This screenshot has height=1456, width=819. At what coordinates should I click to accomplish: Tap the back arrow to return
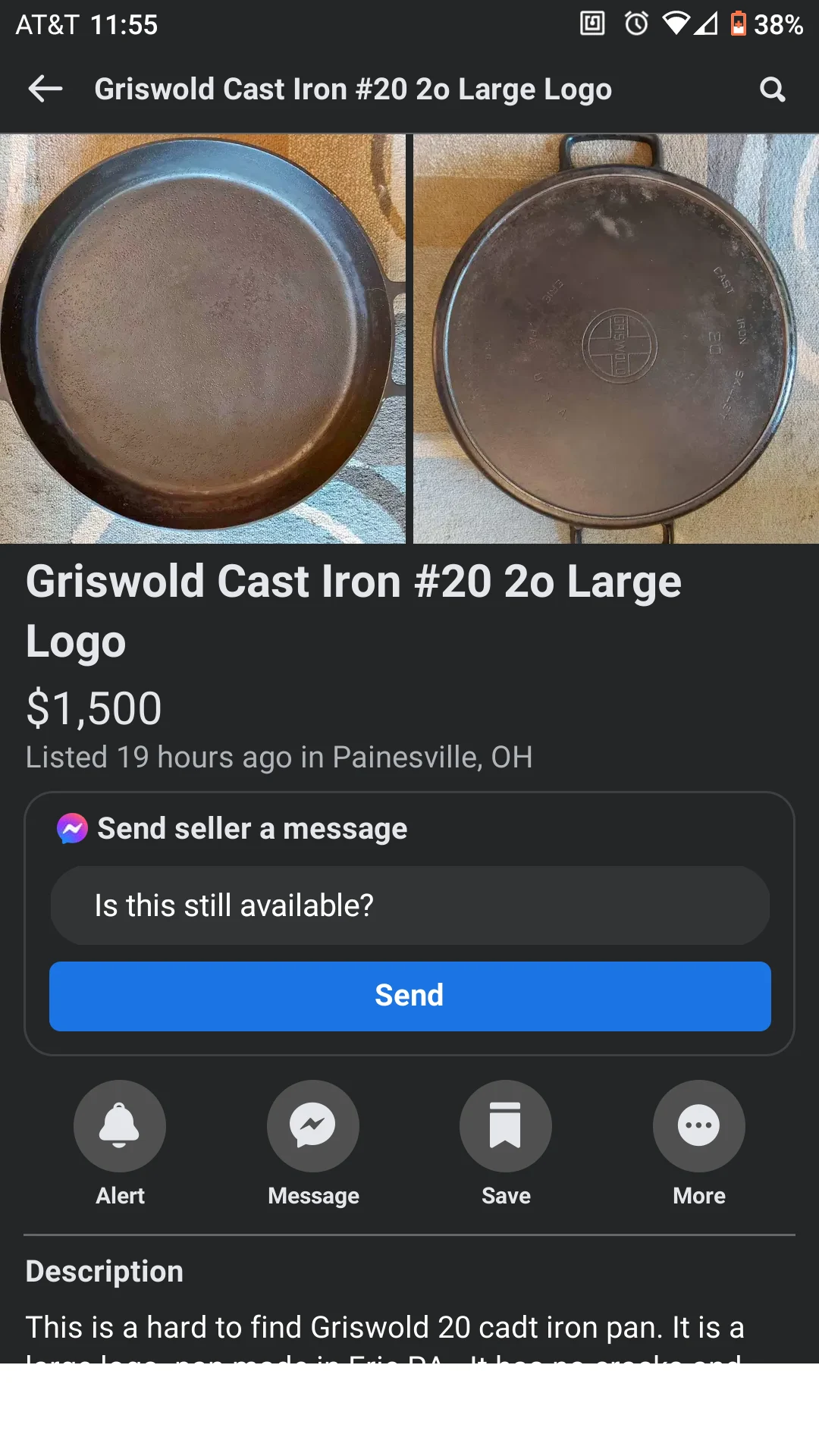(45, 89)
